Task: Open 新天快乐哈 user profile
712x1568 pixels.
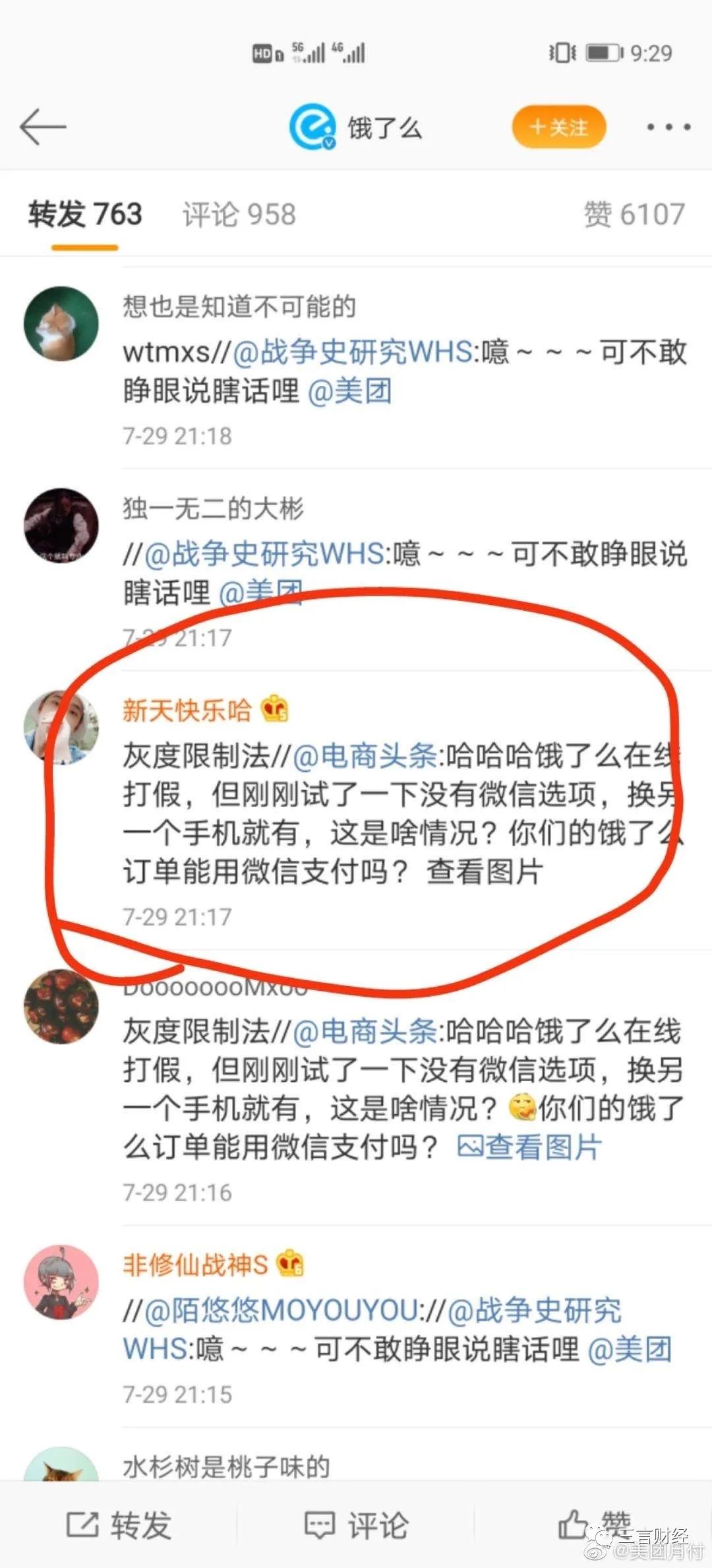Action: pyautogui.click(x=187, y=710)
